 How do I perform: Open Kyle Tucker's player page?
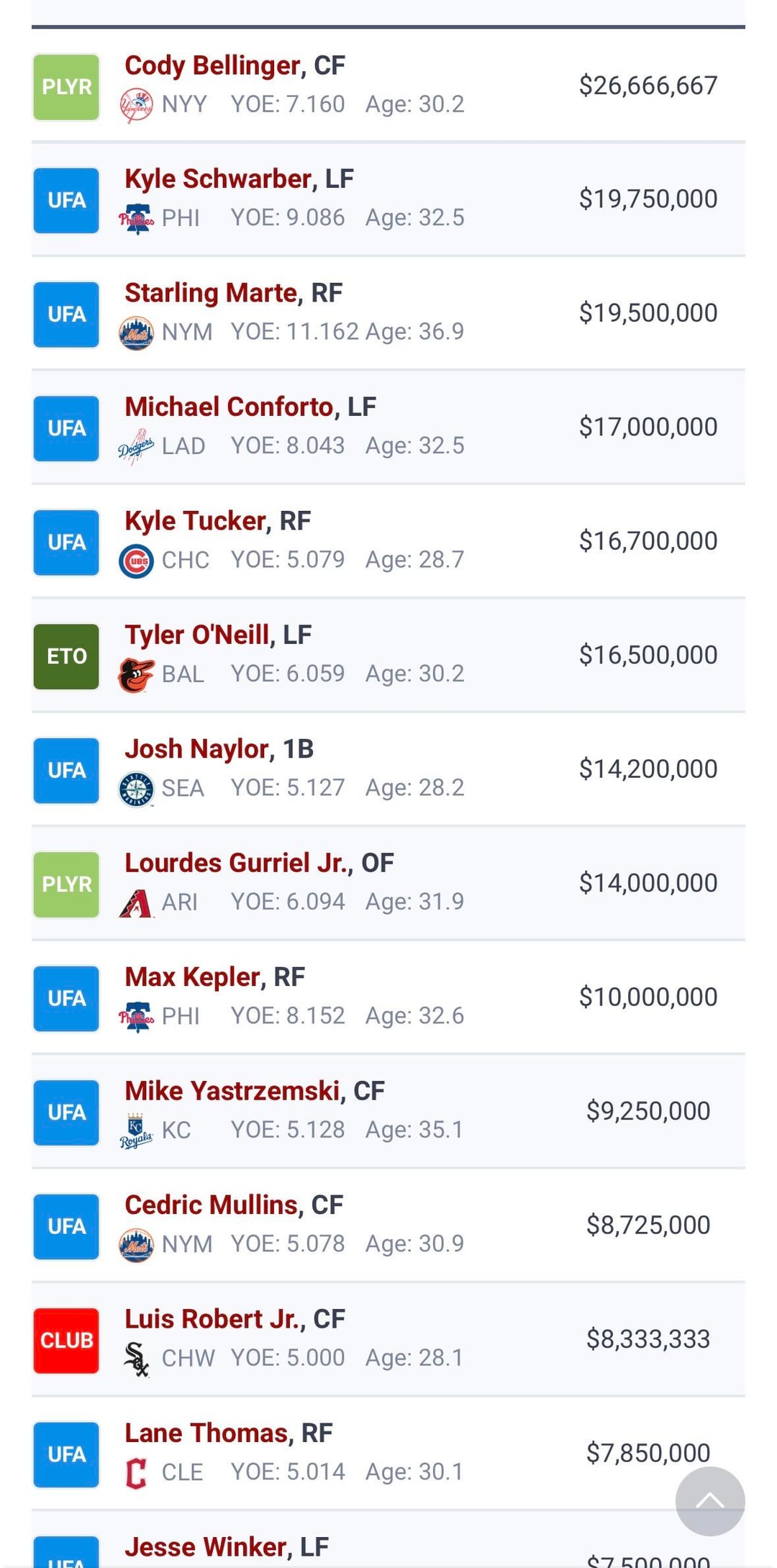195,521
